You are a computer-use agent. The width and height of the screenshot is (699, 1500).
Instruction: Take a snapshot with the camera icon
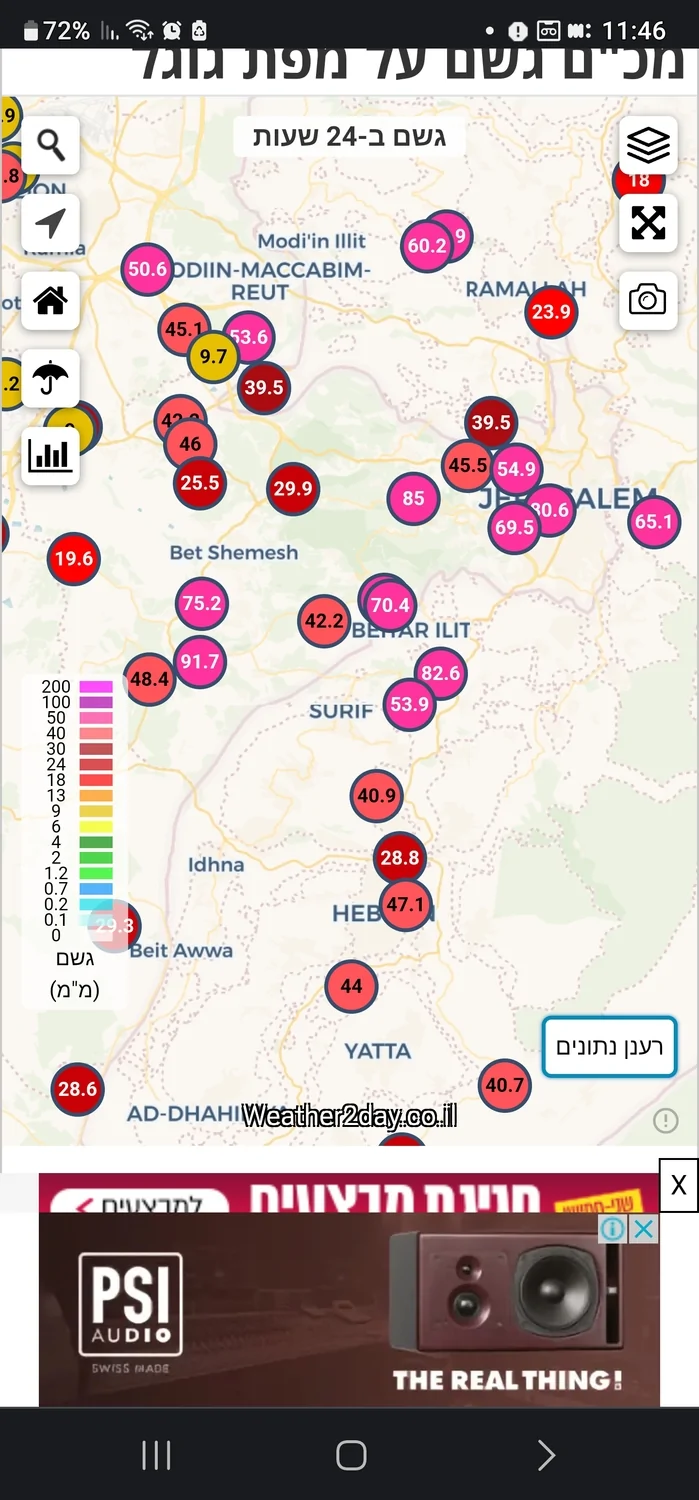pos(648,299)
